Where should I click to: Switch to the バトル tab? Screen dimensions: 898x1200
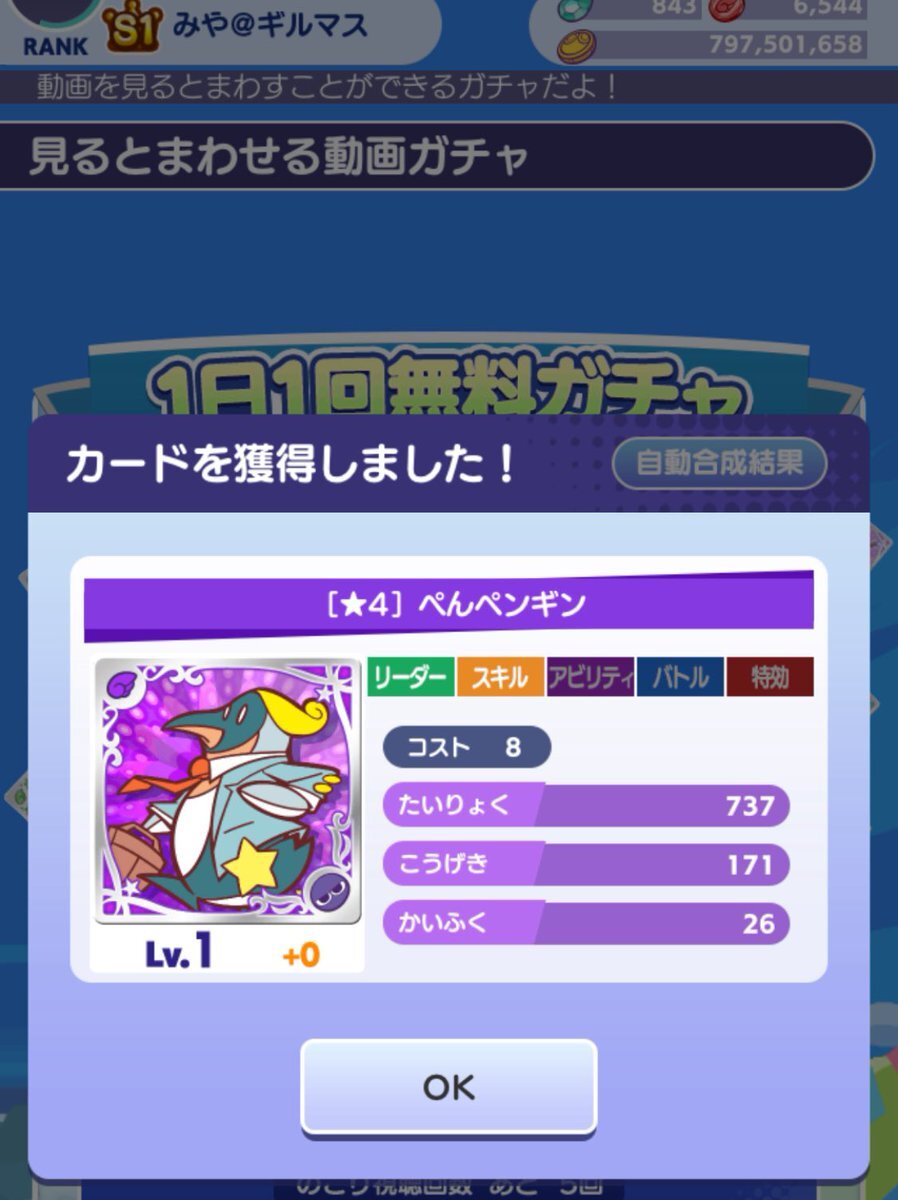click(679, 678)
